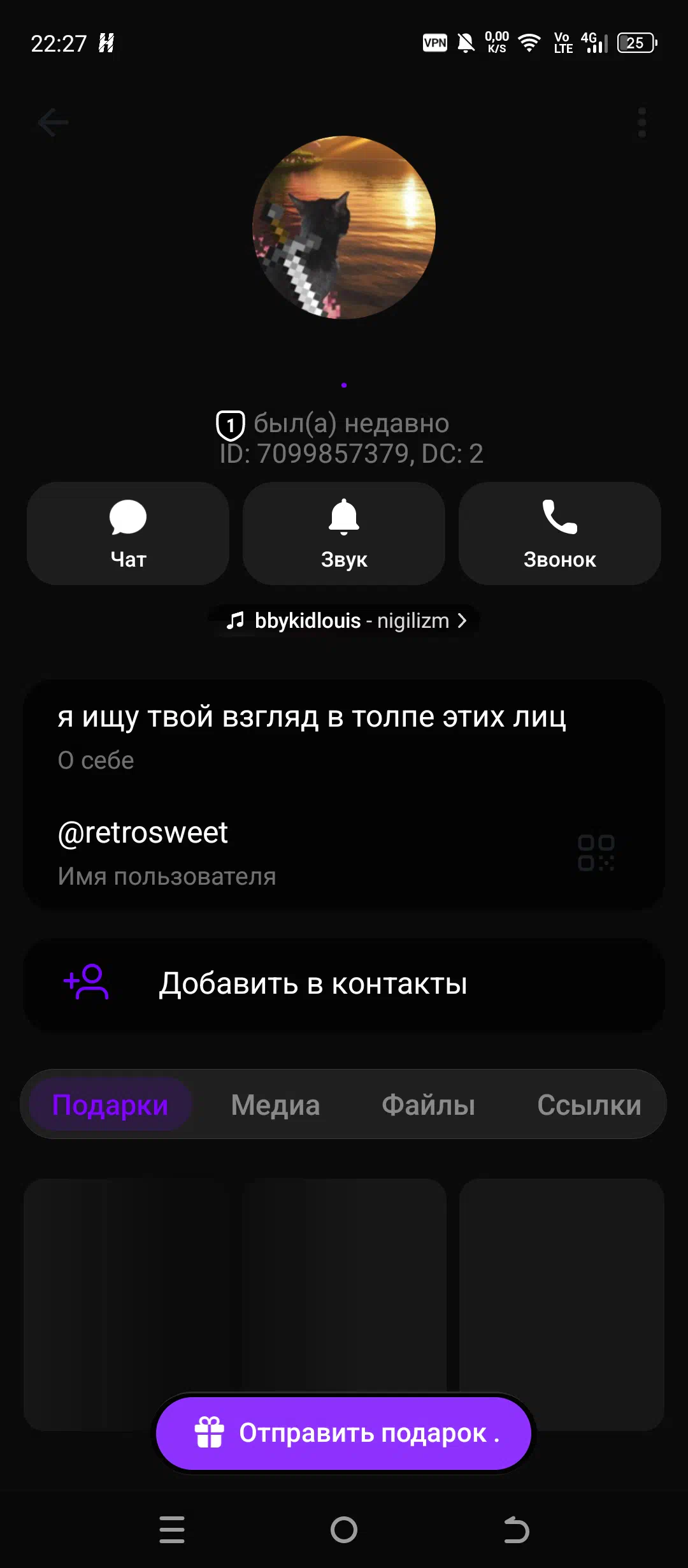Open the three-dot overflow menu
688x1568 pixels.
[641, 122]
